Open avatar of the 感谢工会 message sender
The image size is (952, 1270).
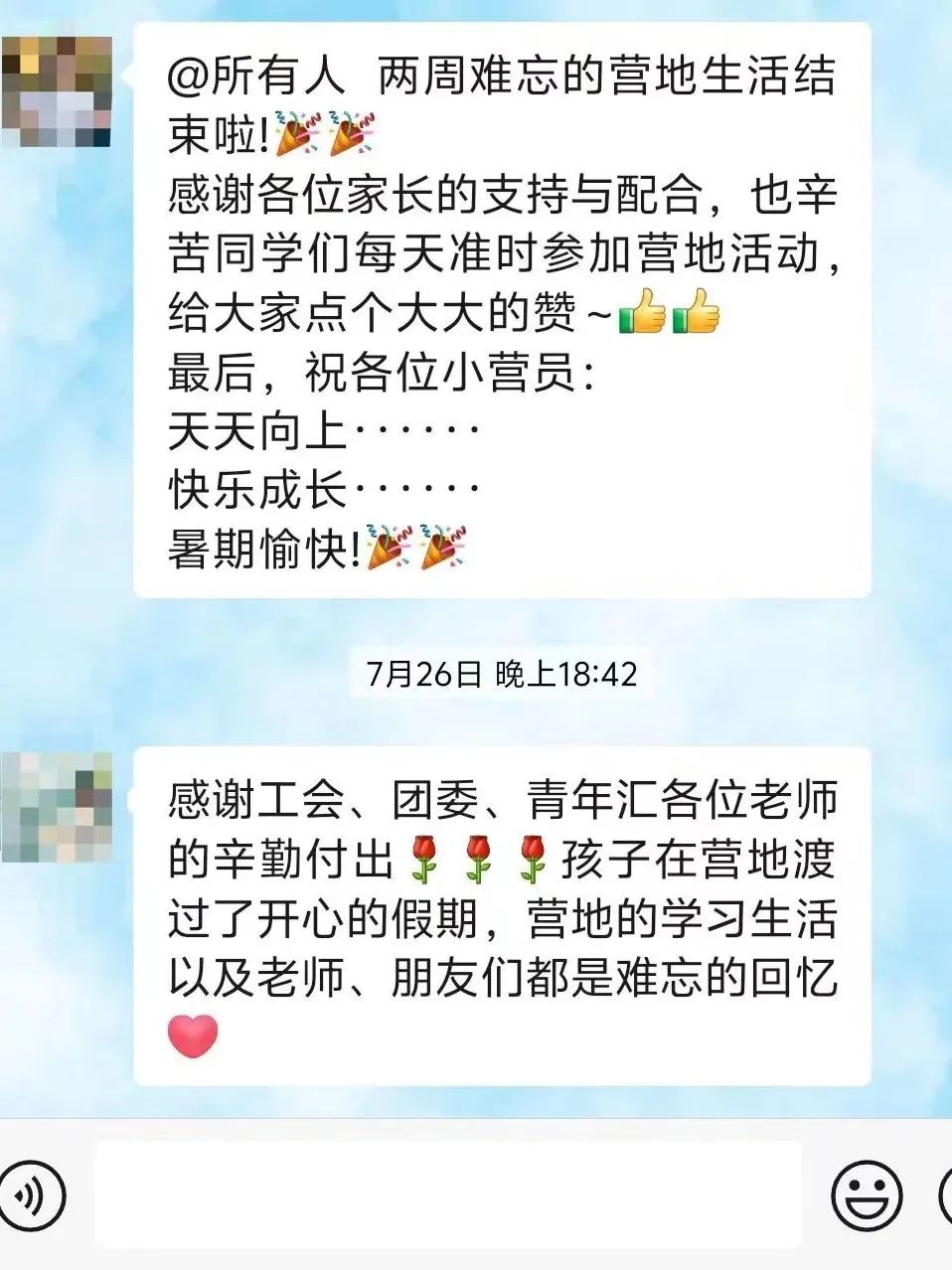pyautogui.click(x=57, y=807)
